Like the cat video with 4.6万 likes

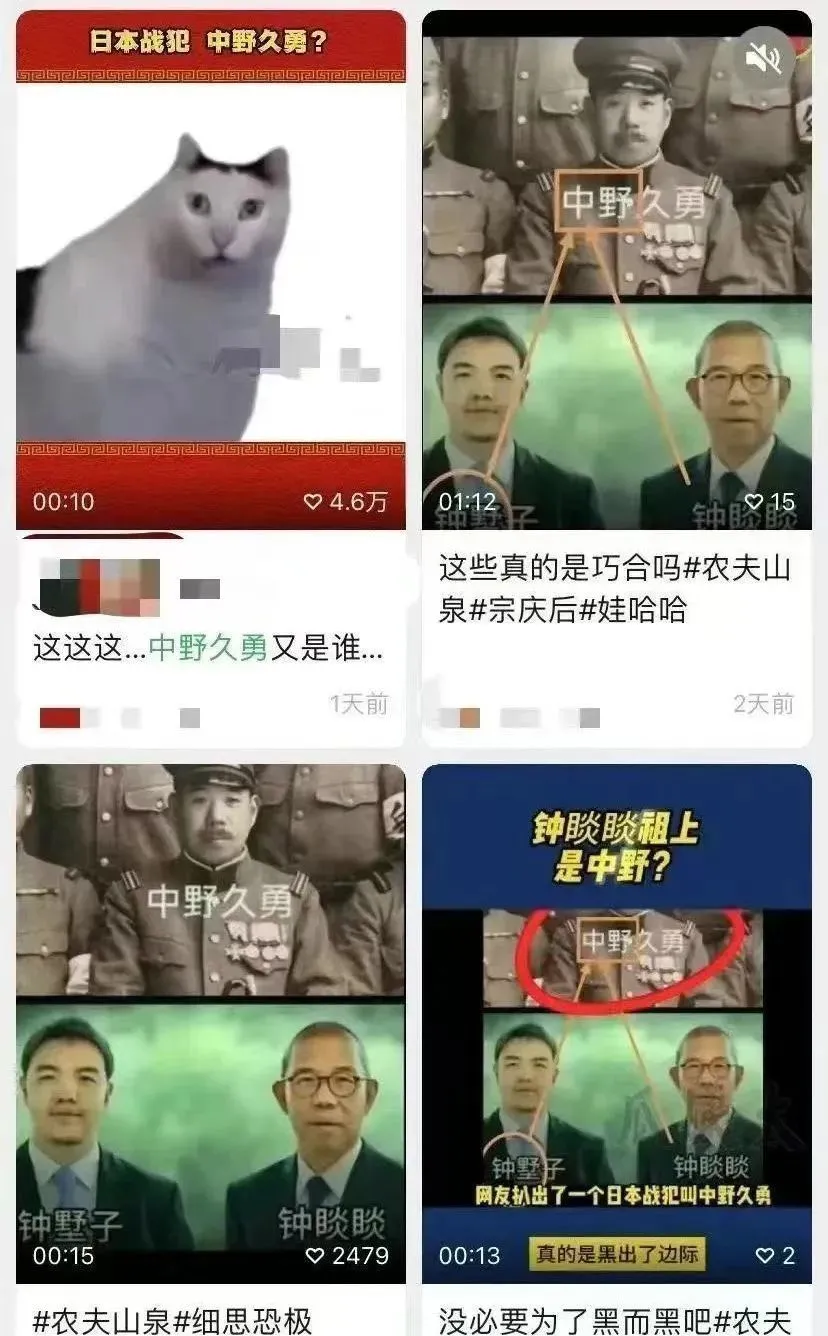coord(314,502)
